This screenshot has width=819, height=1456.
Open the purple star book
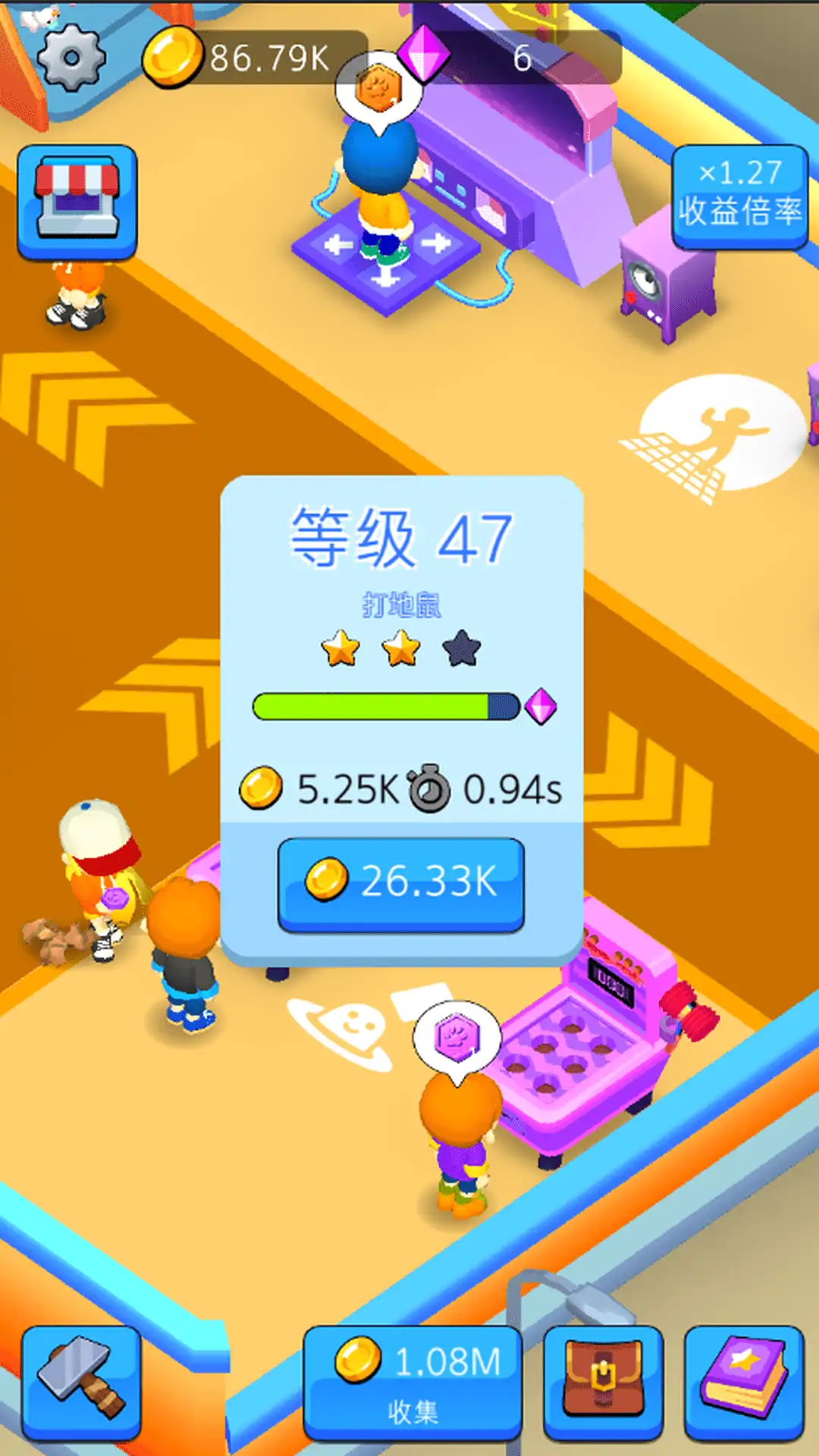[x=743, y=1382]
